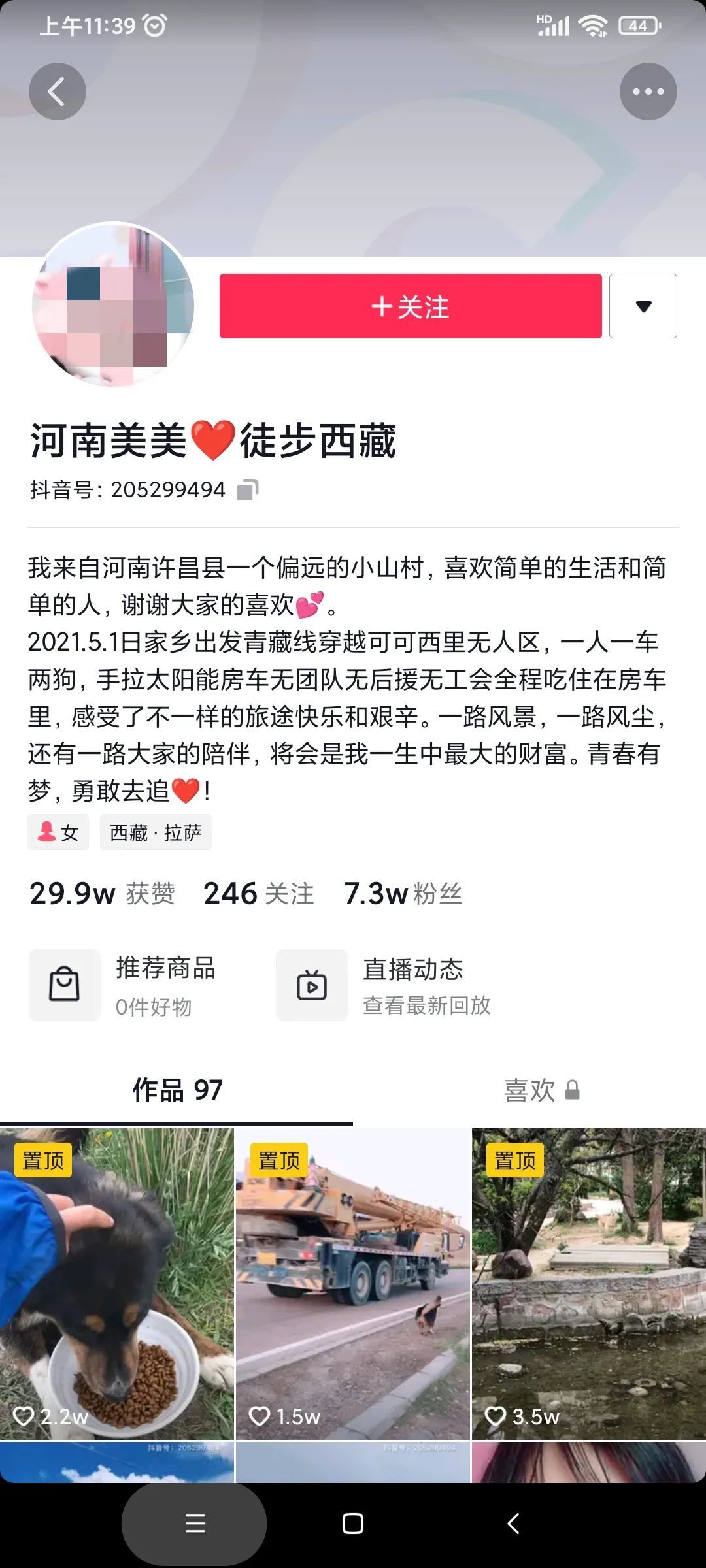Open the three-dot overflow menu
The image size is (706, 1568).
point(648,91)
